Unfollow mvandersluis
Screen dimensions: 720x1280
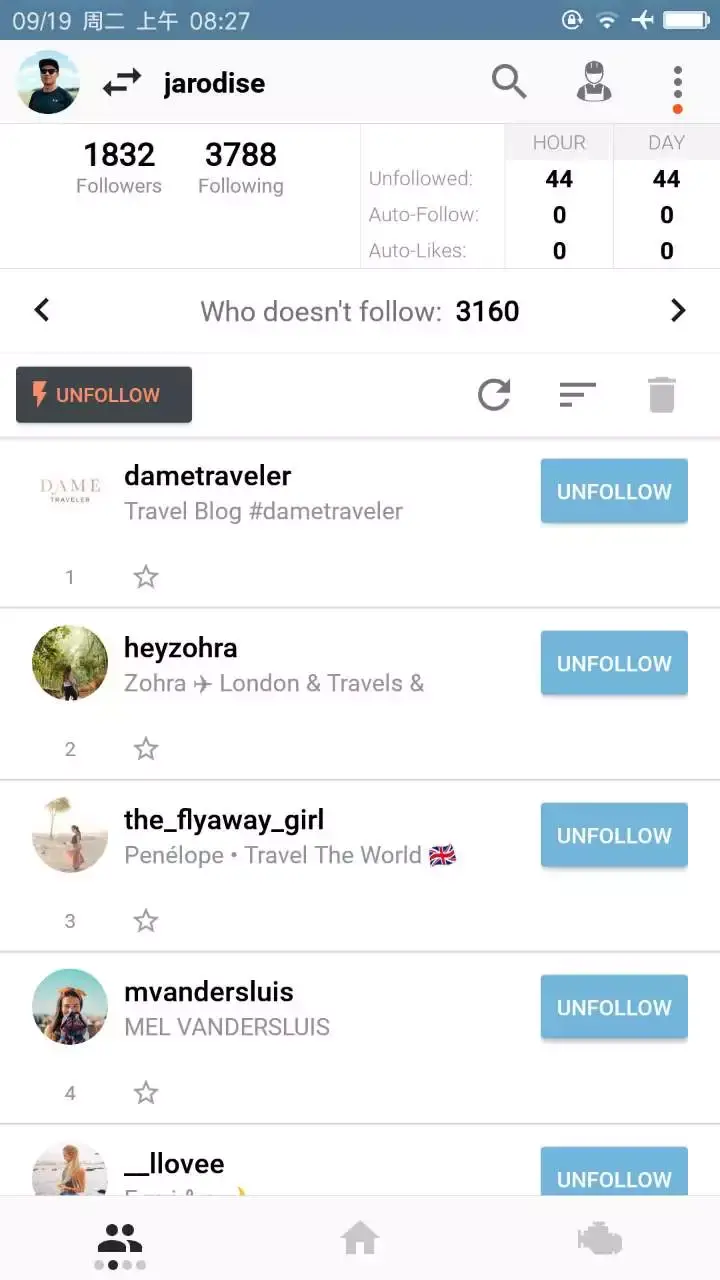(x=614, y=1007)
